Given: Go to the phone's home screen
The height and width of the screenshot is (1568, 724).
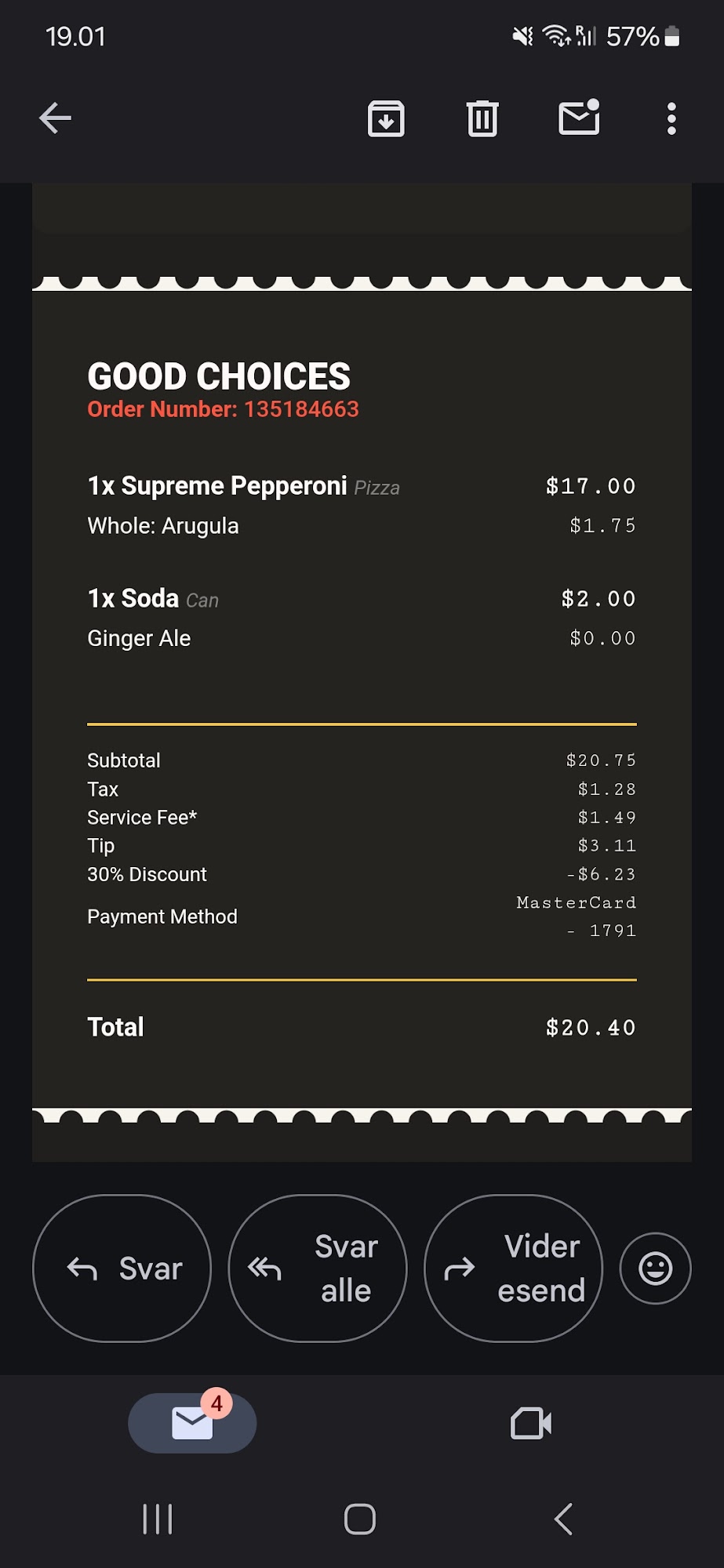Looking at the screenshot, I should [x=360, y=1519].
